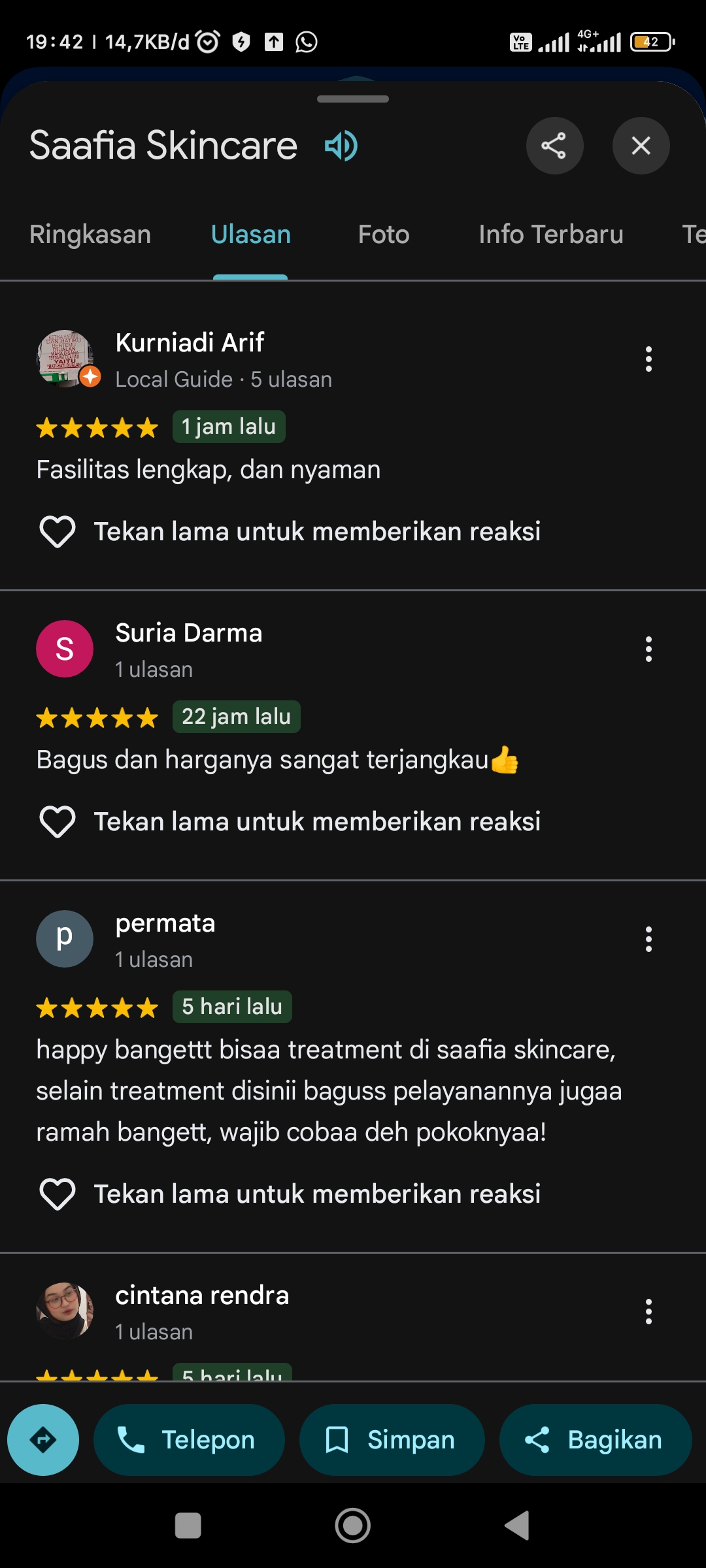
Task: Like permata's review with the heart
Action: [x=58, y=1194]
